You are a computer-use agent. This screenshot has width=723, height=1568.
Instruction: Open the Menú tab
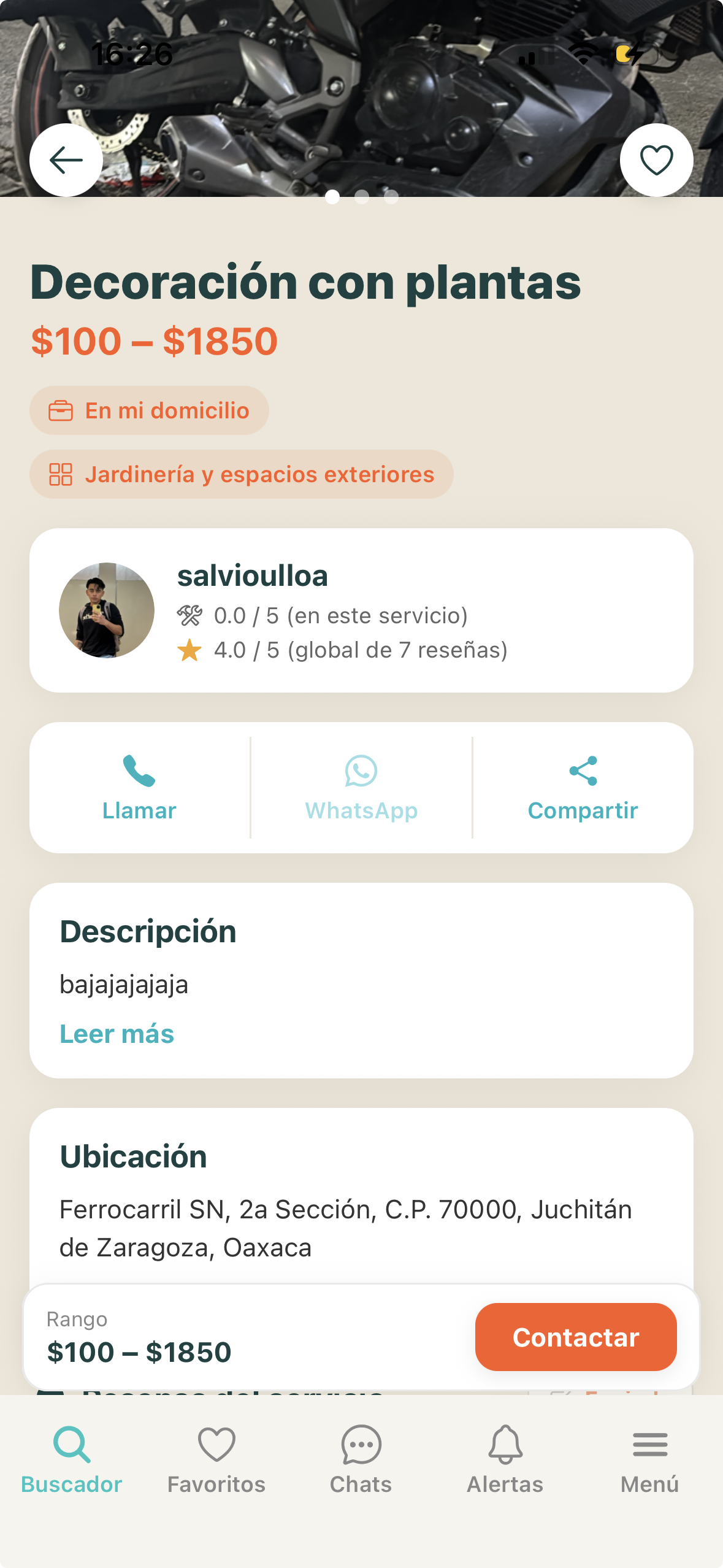point(649,1459)
